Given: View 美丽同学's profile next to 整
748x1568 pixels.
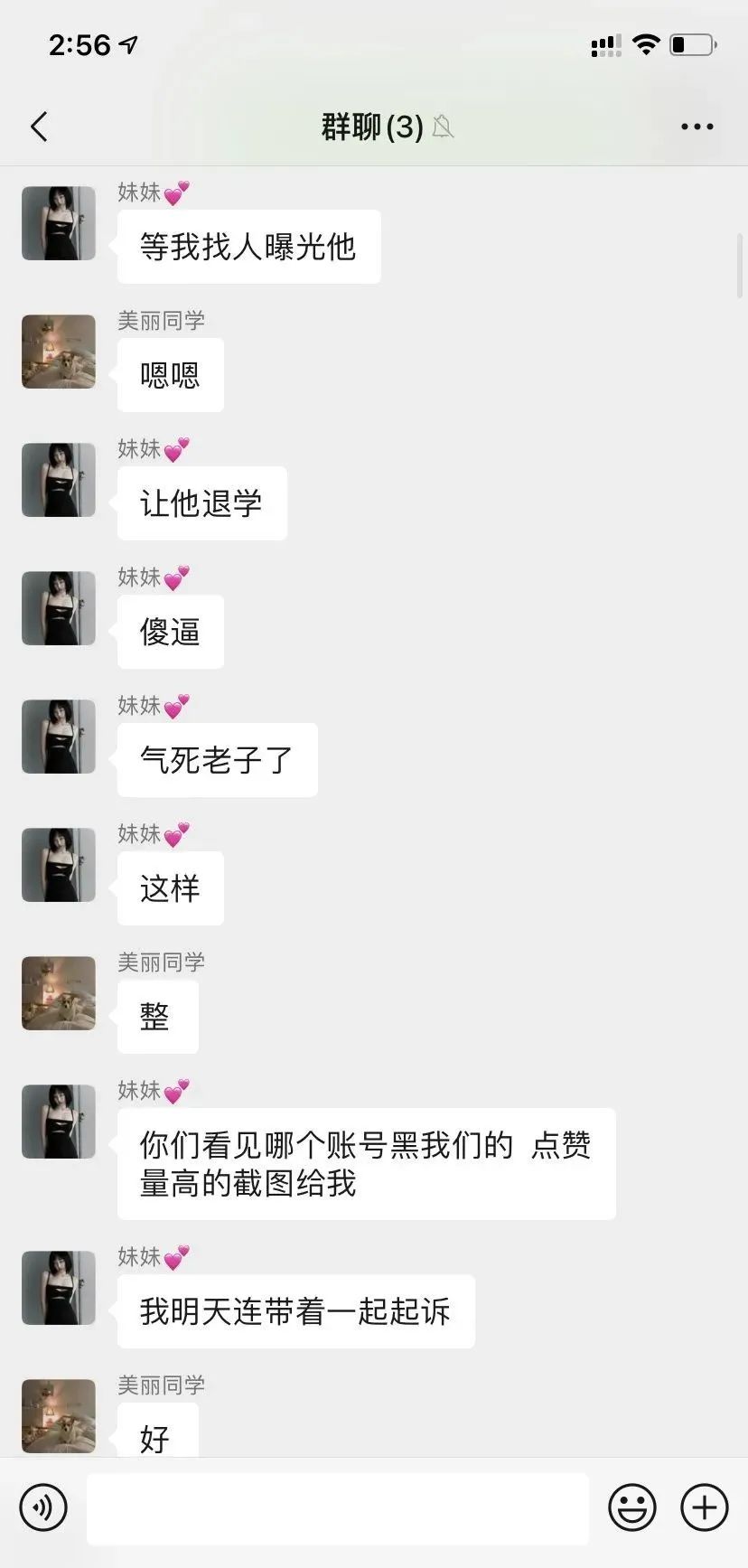Looking at the screenshot, I should [59, 993].
